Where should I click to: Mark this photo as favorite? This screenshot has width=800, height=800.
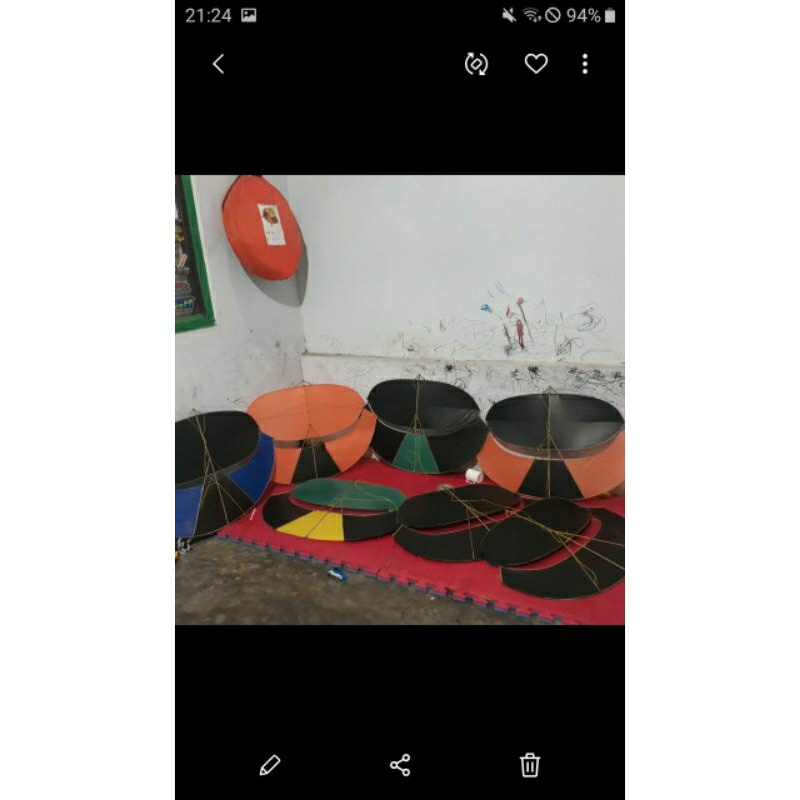point(536,64)
